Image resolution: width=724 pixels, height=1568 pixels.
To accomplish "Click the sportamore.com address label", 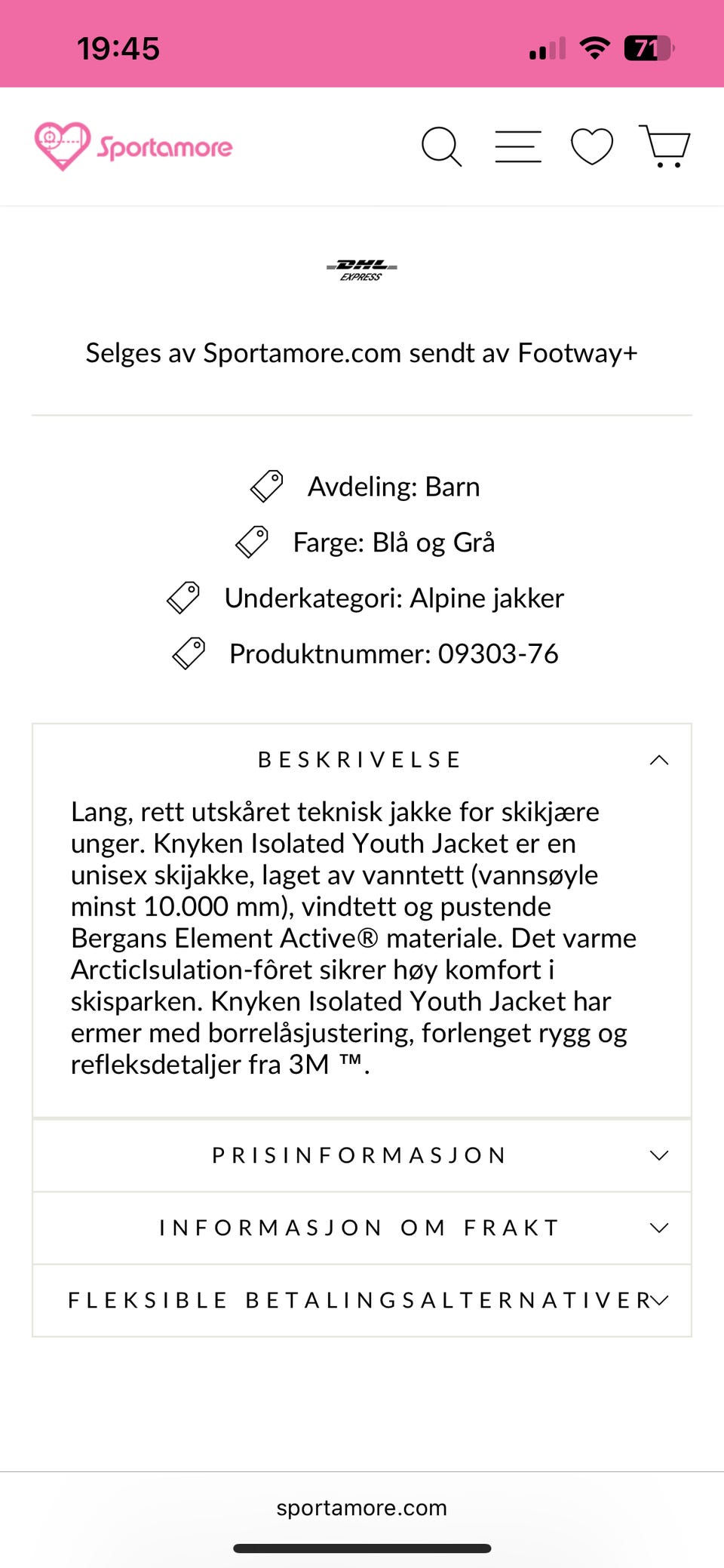I will (361, 1507).
